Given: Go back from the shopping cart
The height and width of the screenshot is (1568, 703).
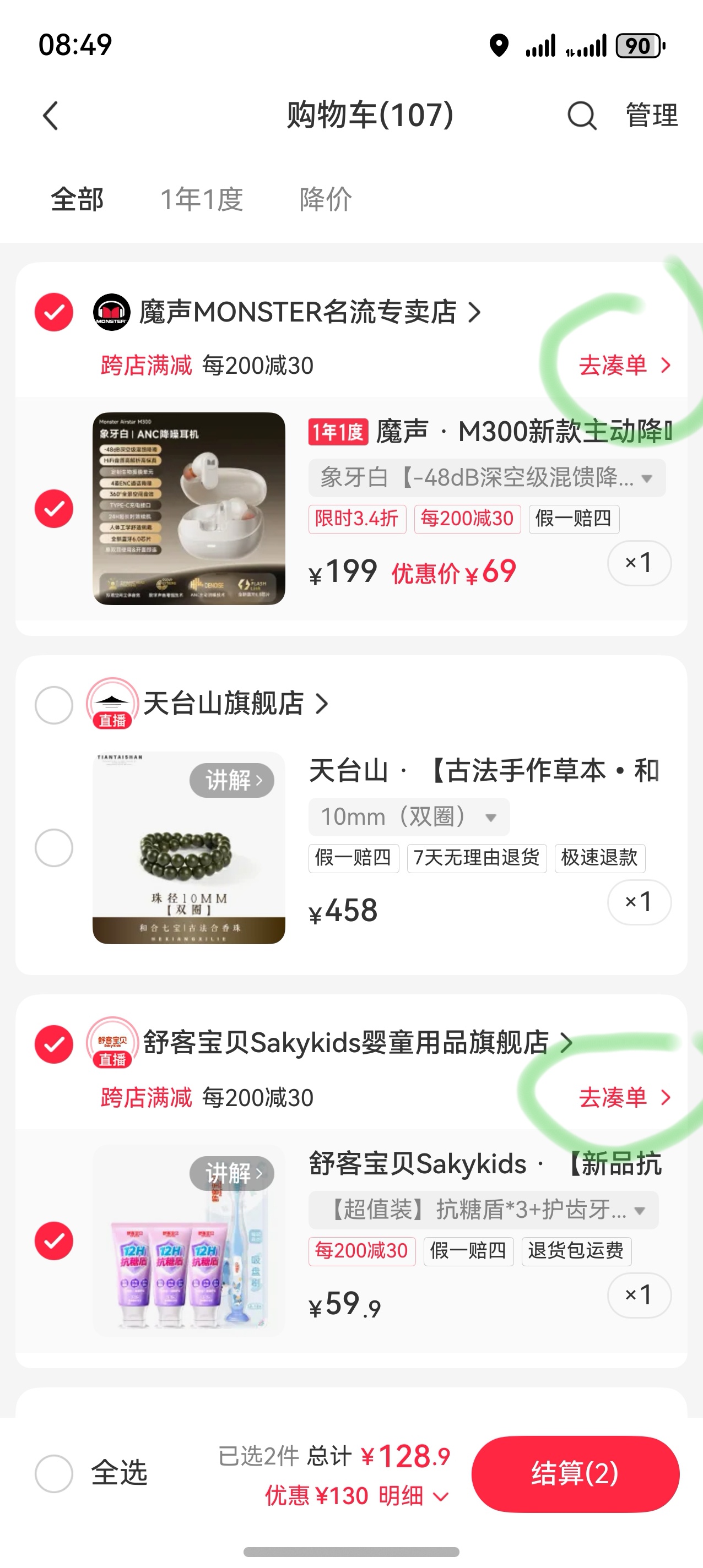Looking at the screenshot, I should pyautogui.click(x=51, y=116).
